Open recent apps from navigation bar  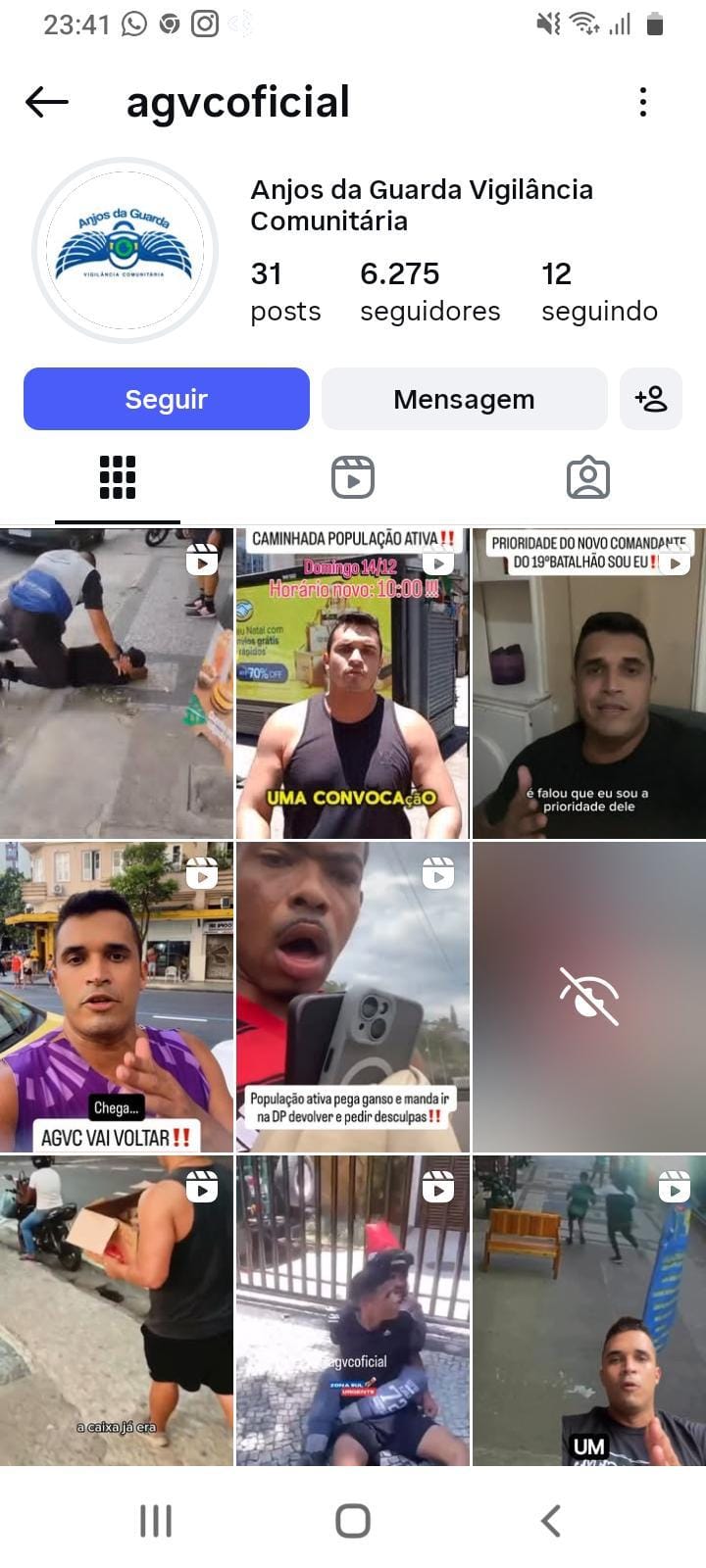156,1521
